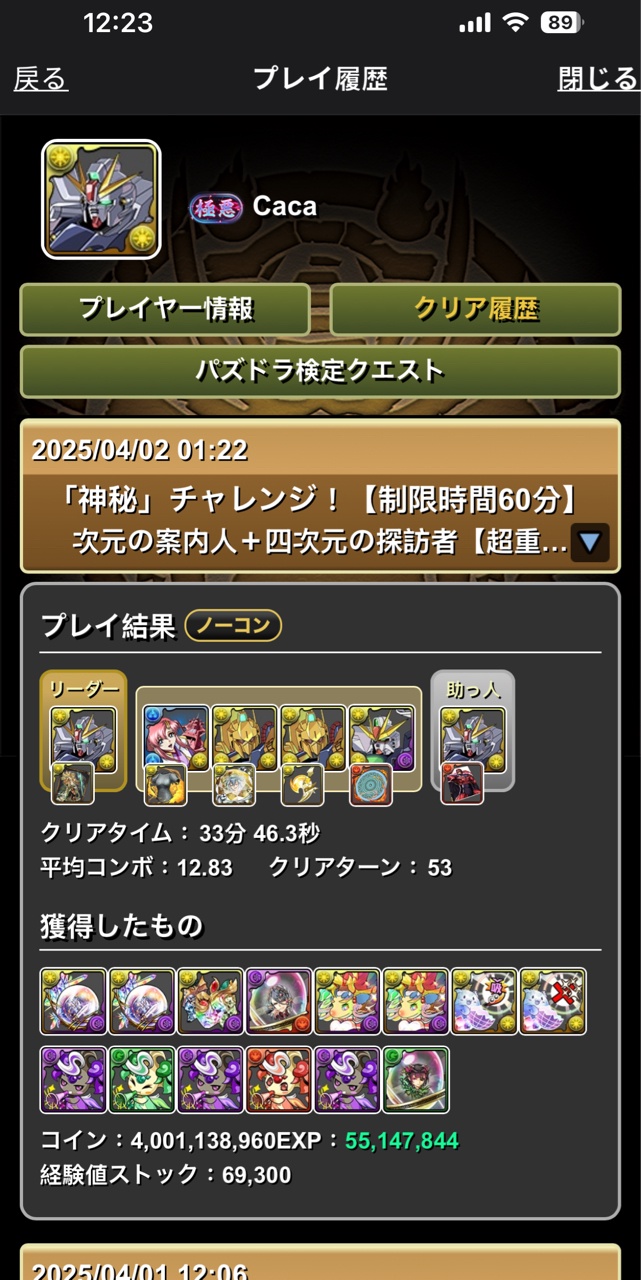641x1280 pixels.
Task: Expand the 「神秘」チャレンジ dungeon entry arrow
Action: pyautogui.click(x=590, y=542)
